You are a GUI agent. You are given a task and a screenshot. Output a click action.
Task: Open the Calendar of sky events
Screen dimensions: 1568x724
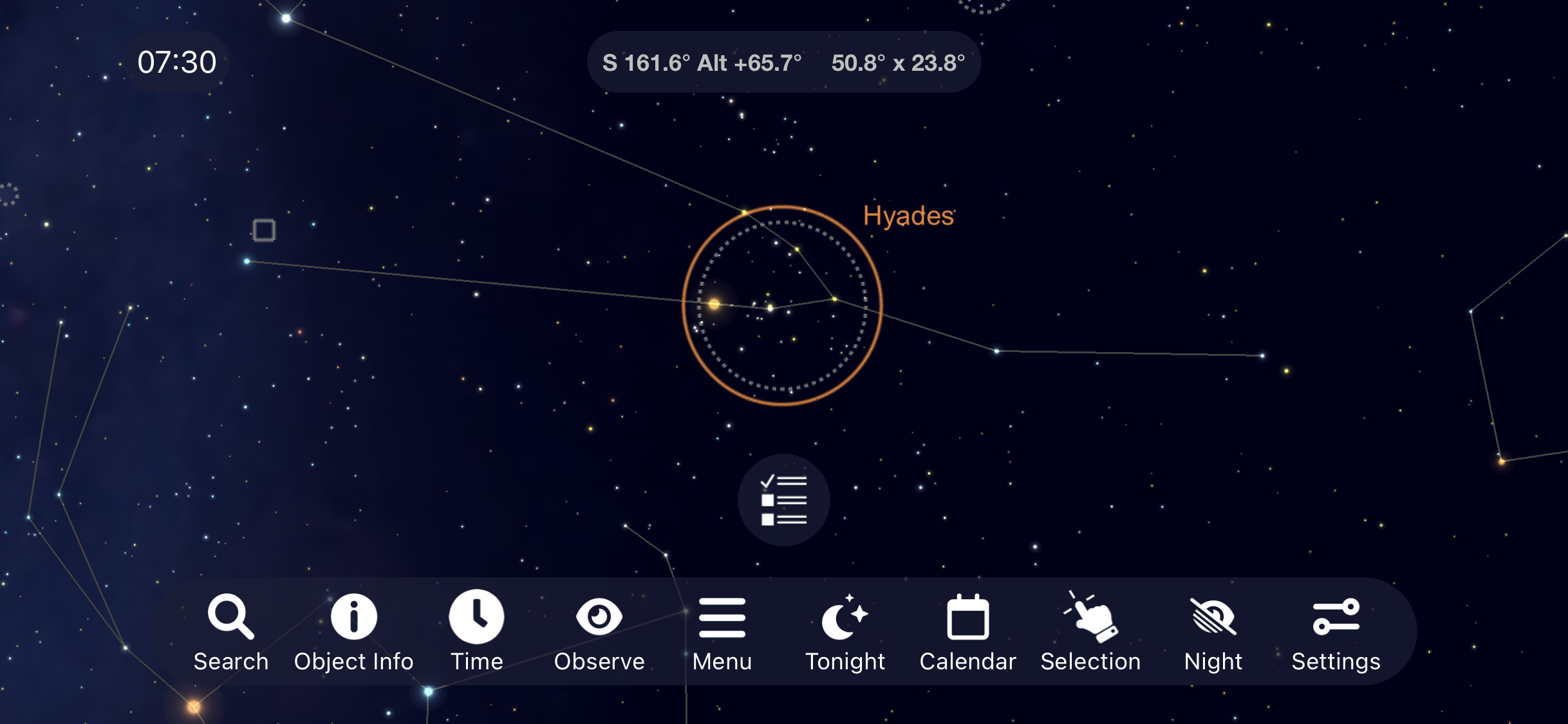[967, 632]
